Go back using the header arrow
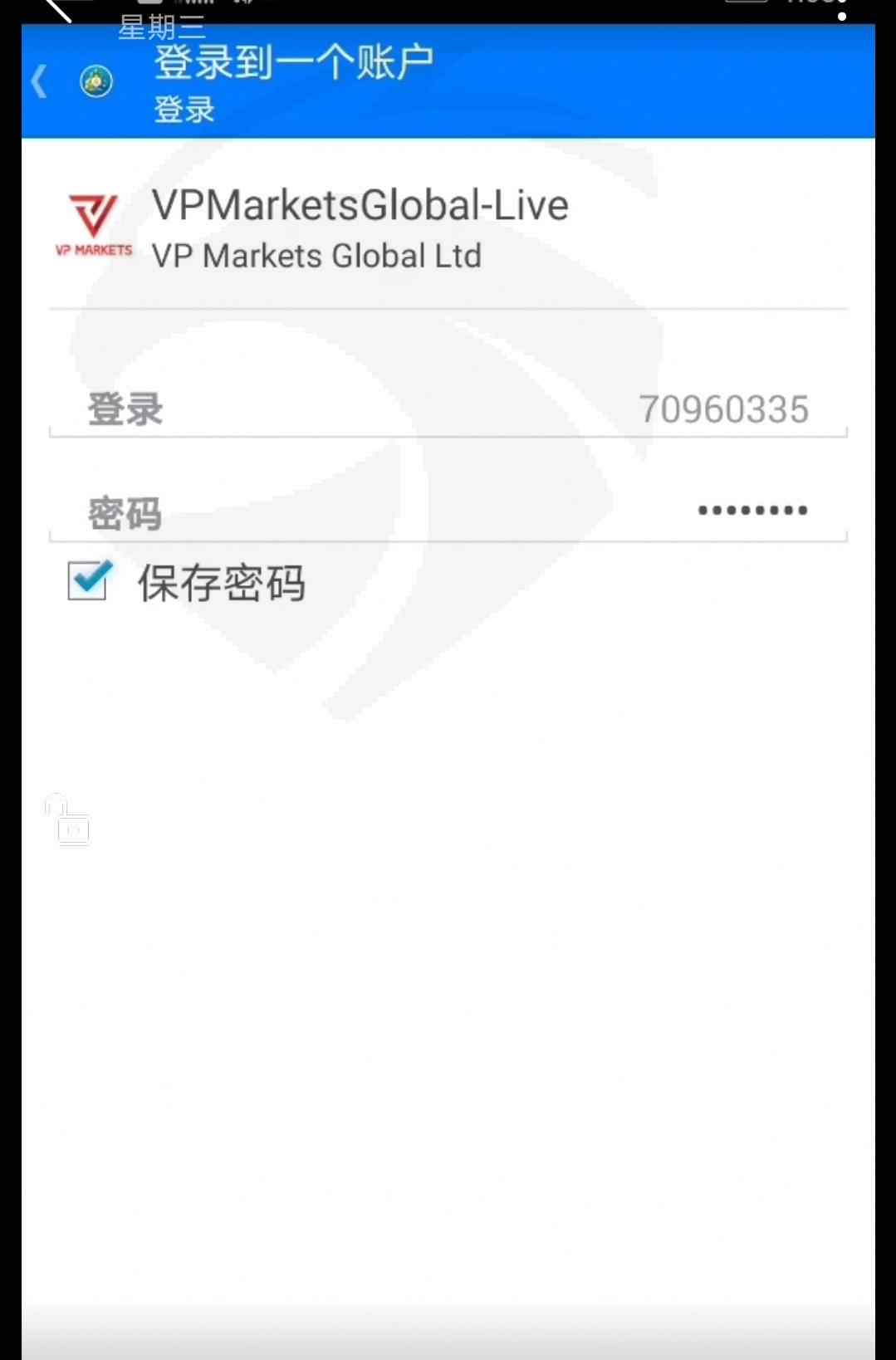Viewport: 896px width, 1360px height. pos(39,81)
